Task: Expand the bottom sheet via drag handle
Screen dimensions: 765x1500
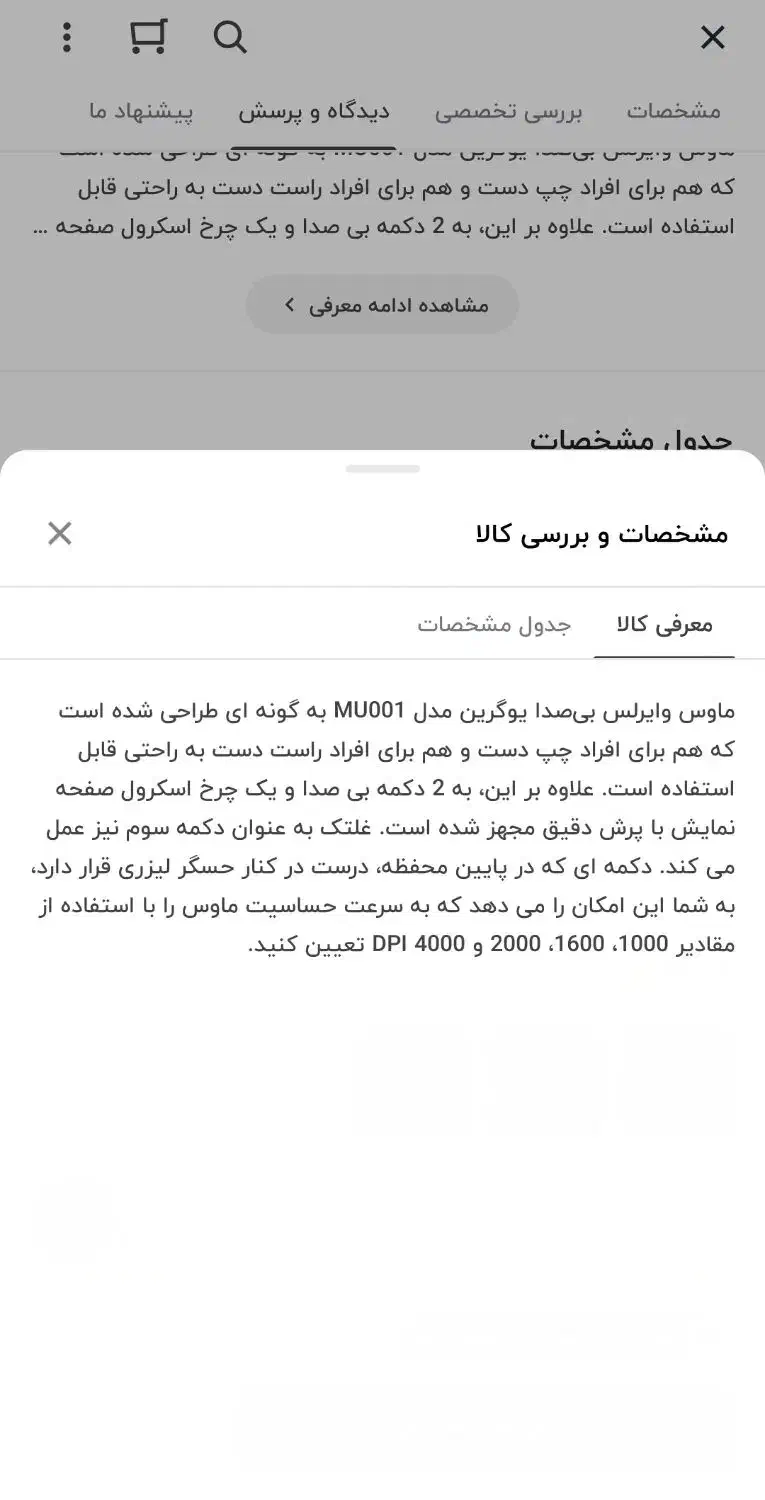Action: (382, 468)
